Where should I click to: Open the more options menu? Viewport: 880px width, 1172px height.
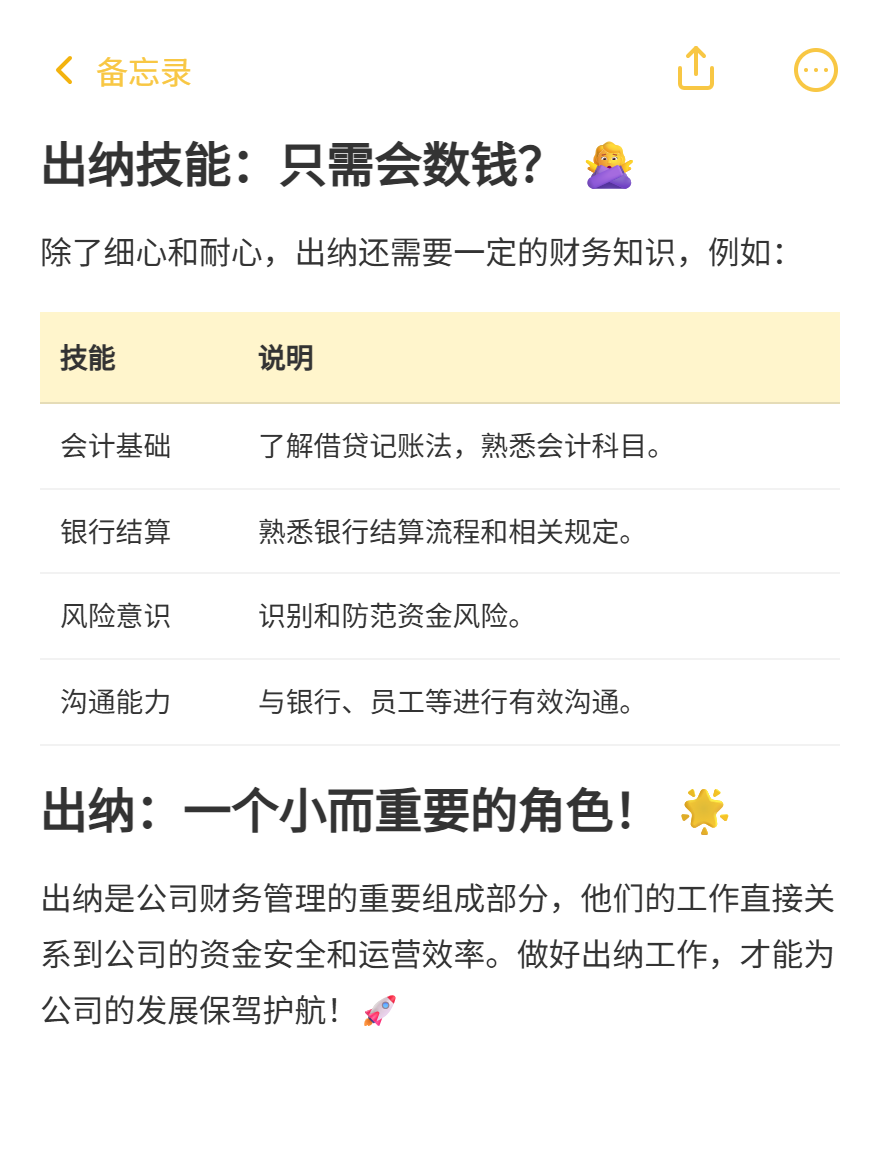coord(815,71)
